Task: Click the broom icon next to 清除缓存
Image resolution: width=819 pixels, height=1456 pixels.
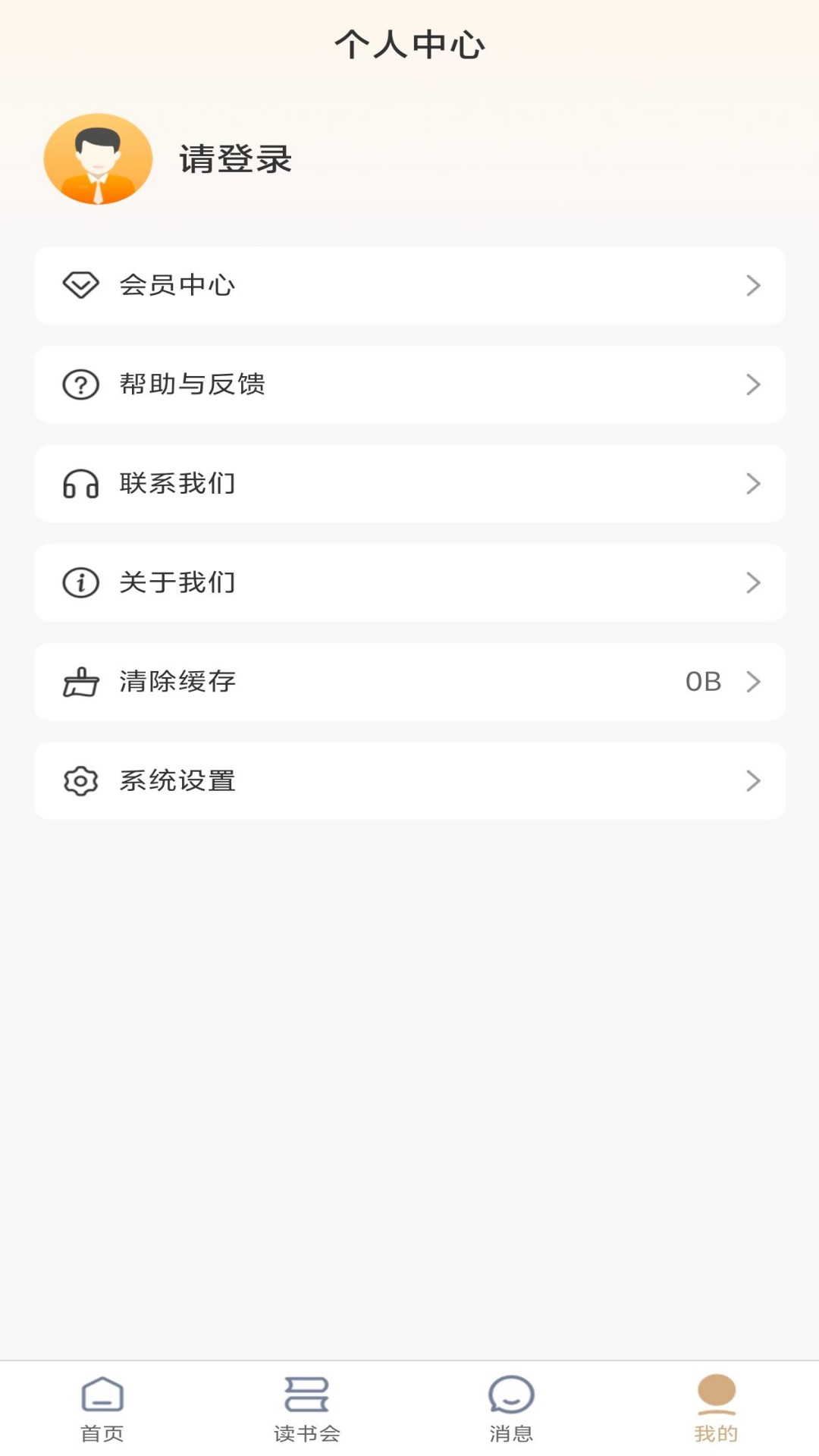Action: click(x=80, y=682)
